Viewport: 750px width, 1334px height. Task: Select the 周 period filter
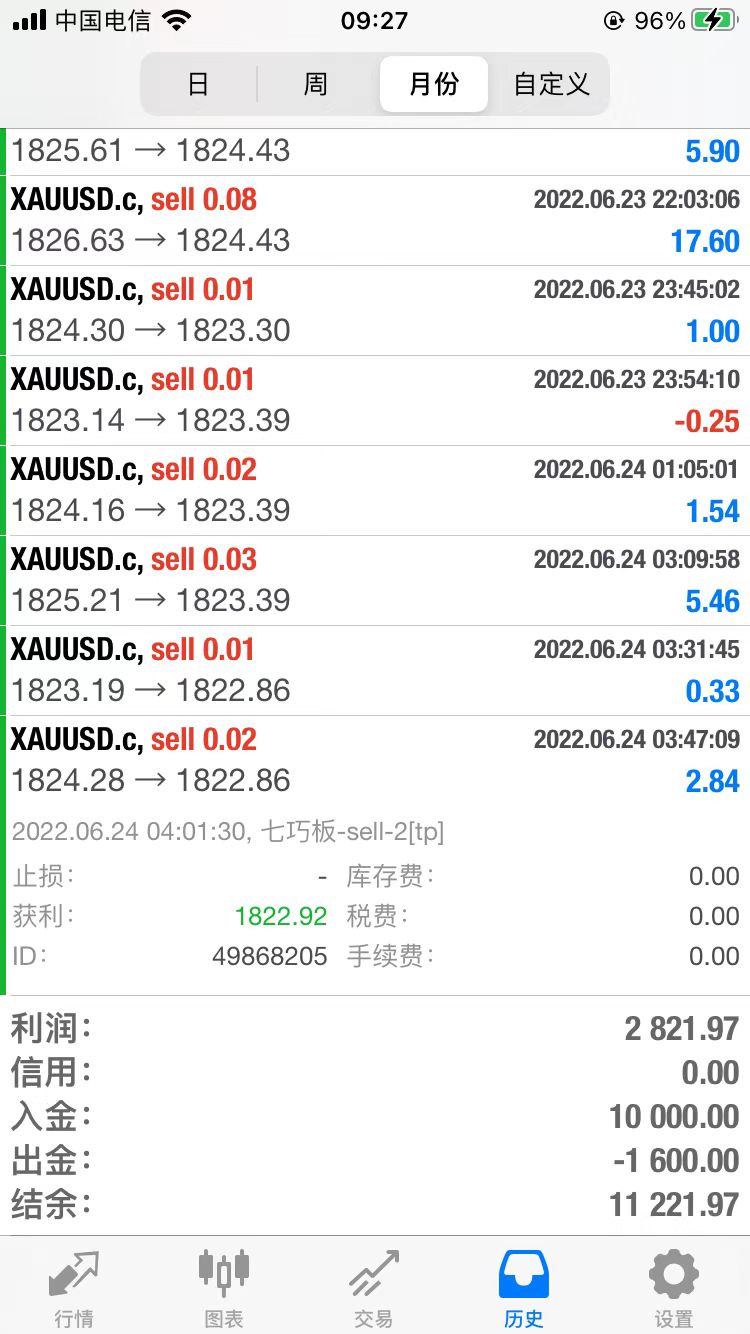[316, 84]
